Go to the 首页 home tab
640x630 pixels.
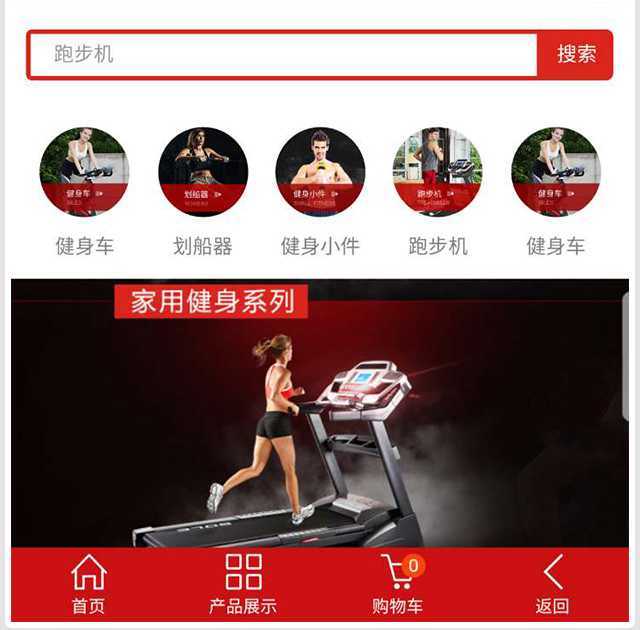pos(88,584)
